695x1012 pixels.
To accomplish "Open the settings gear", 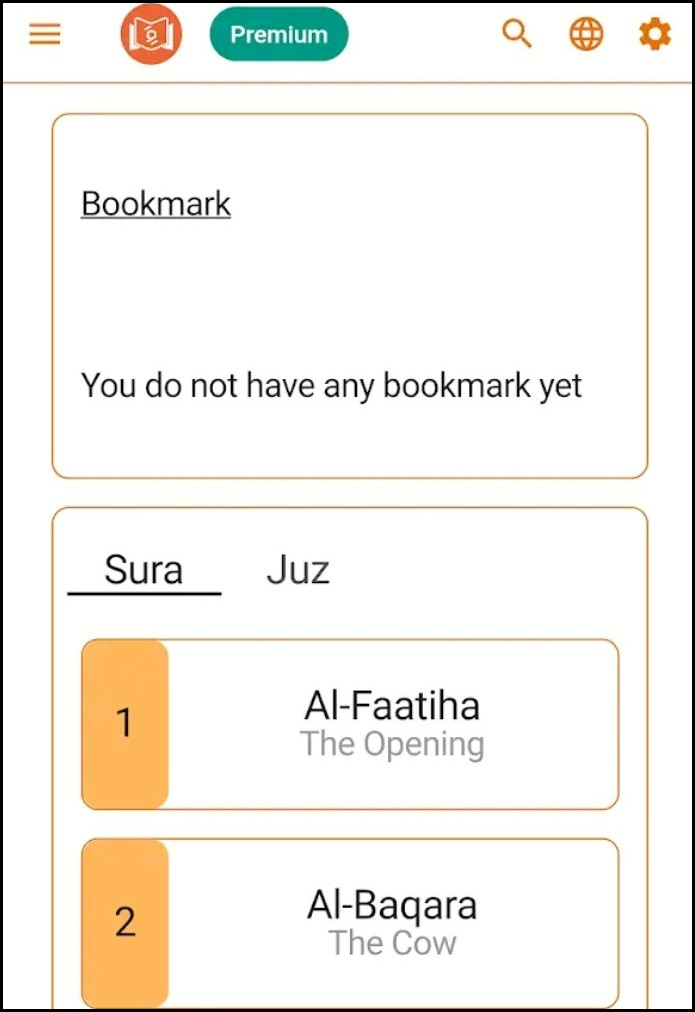I will [654, 35].
